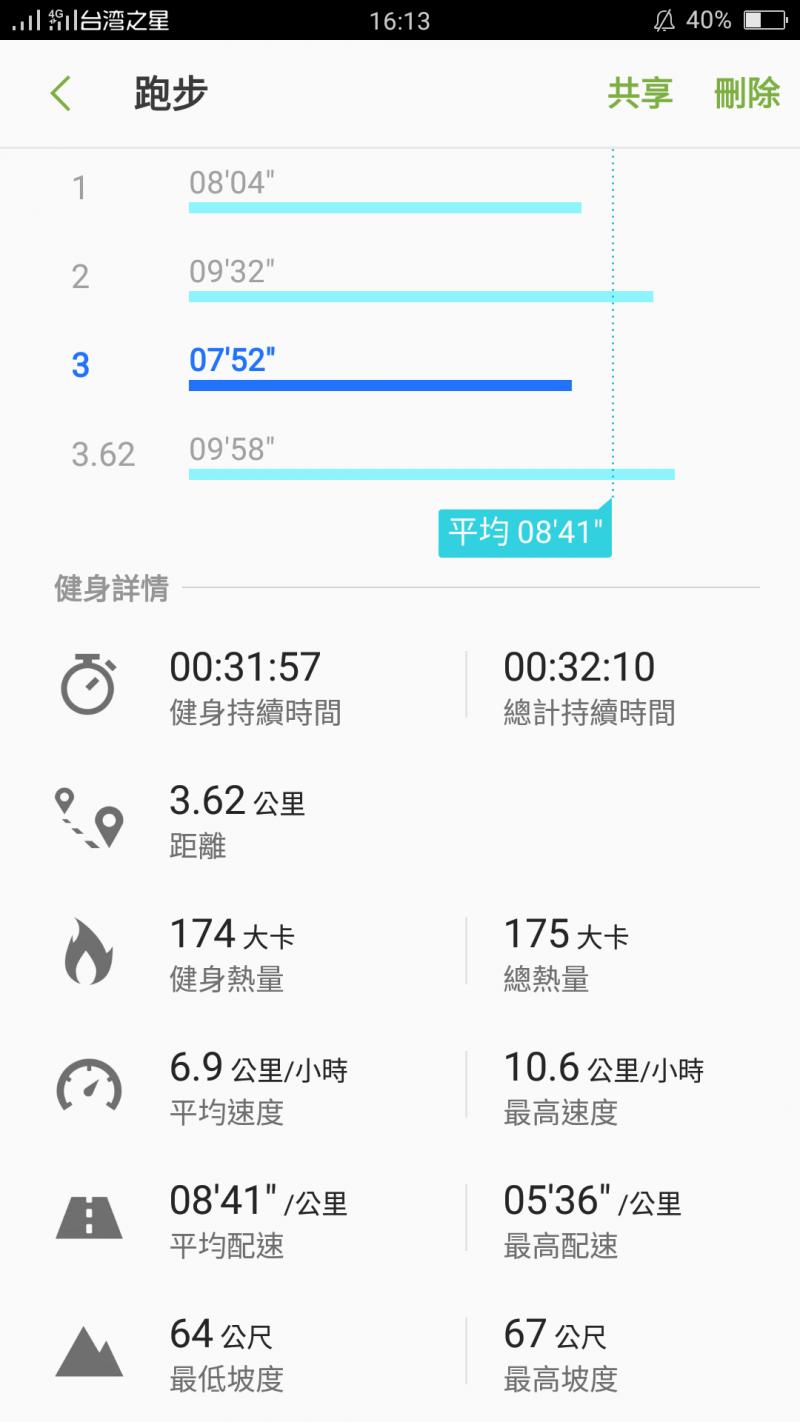Delete this running record with 刪除
Screen dimensions: 800x1422
tap(747, 94)
